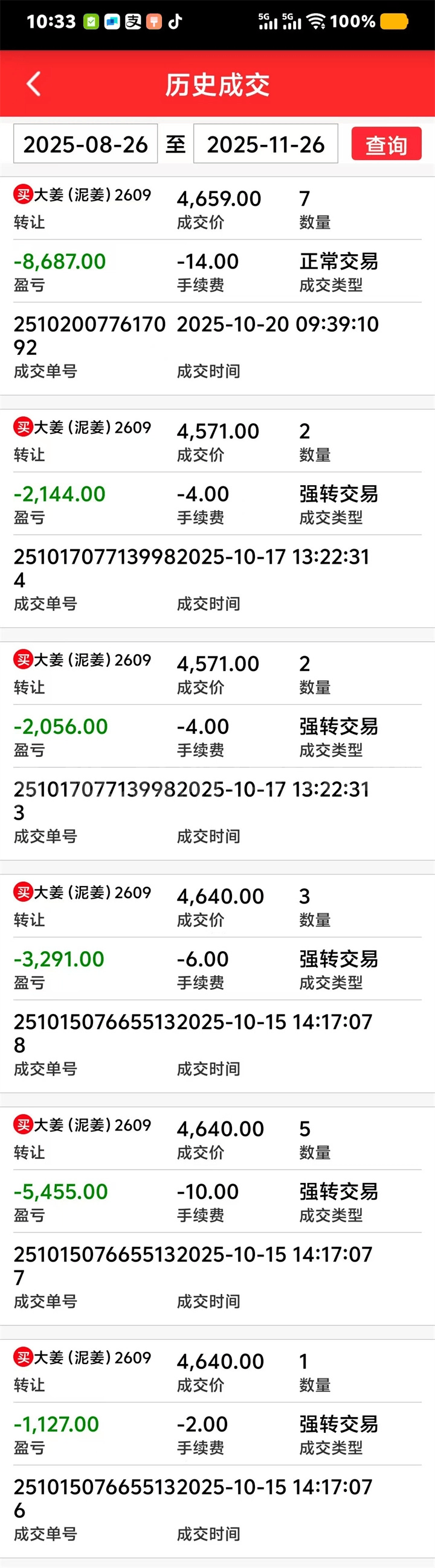Go back from the 历史成交 page

pos(34,84)
